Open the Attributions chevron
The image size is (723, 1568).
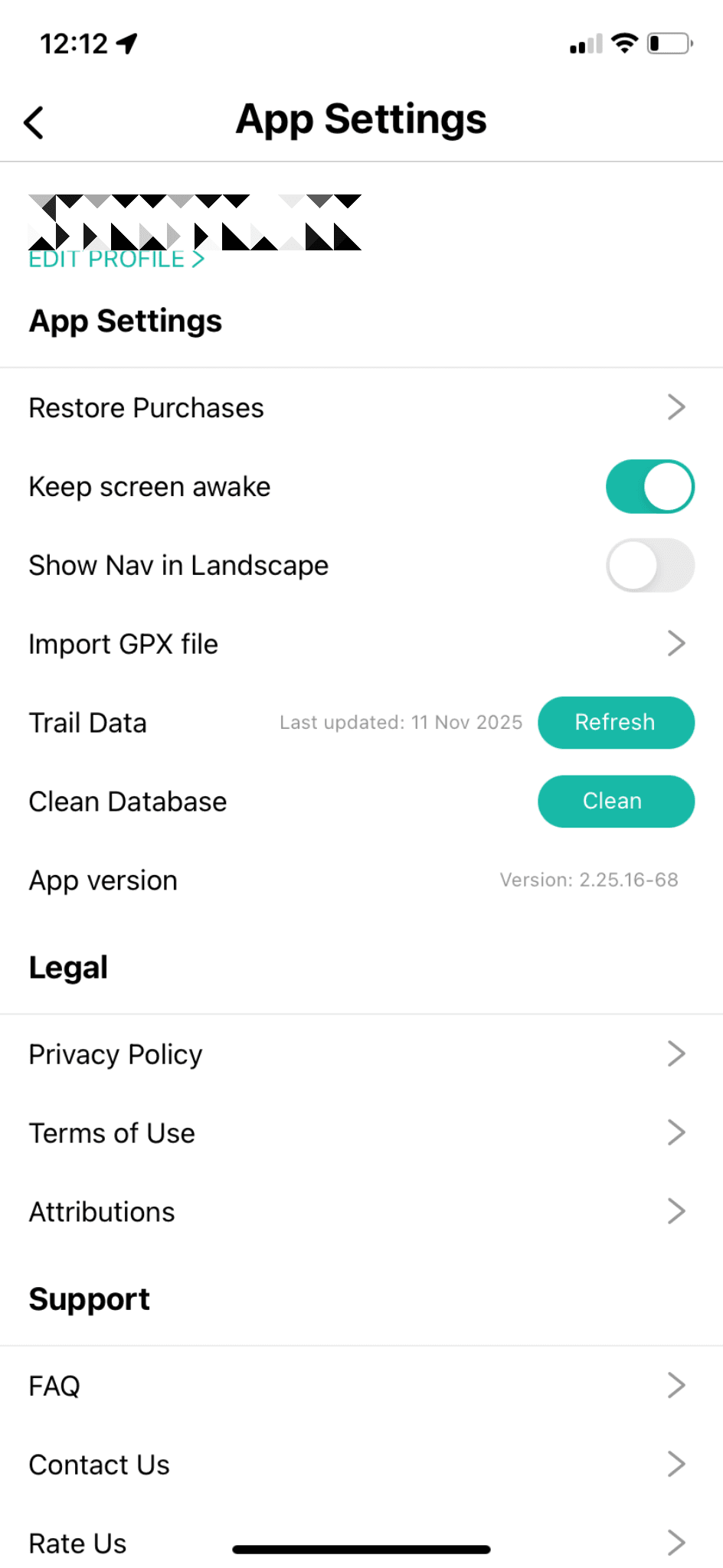coord(676,1210)
